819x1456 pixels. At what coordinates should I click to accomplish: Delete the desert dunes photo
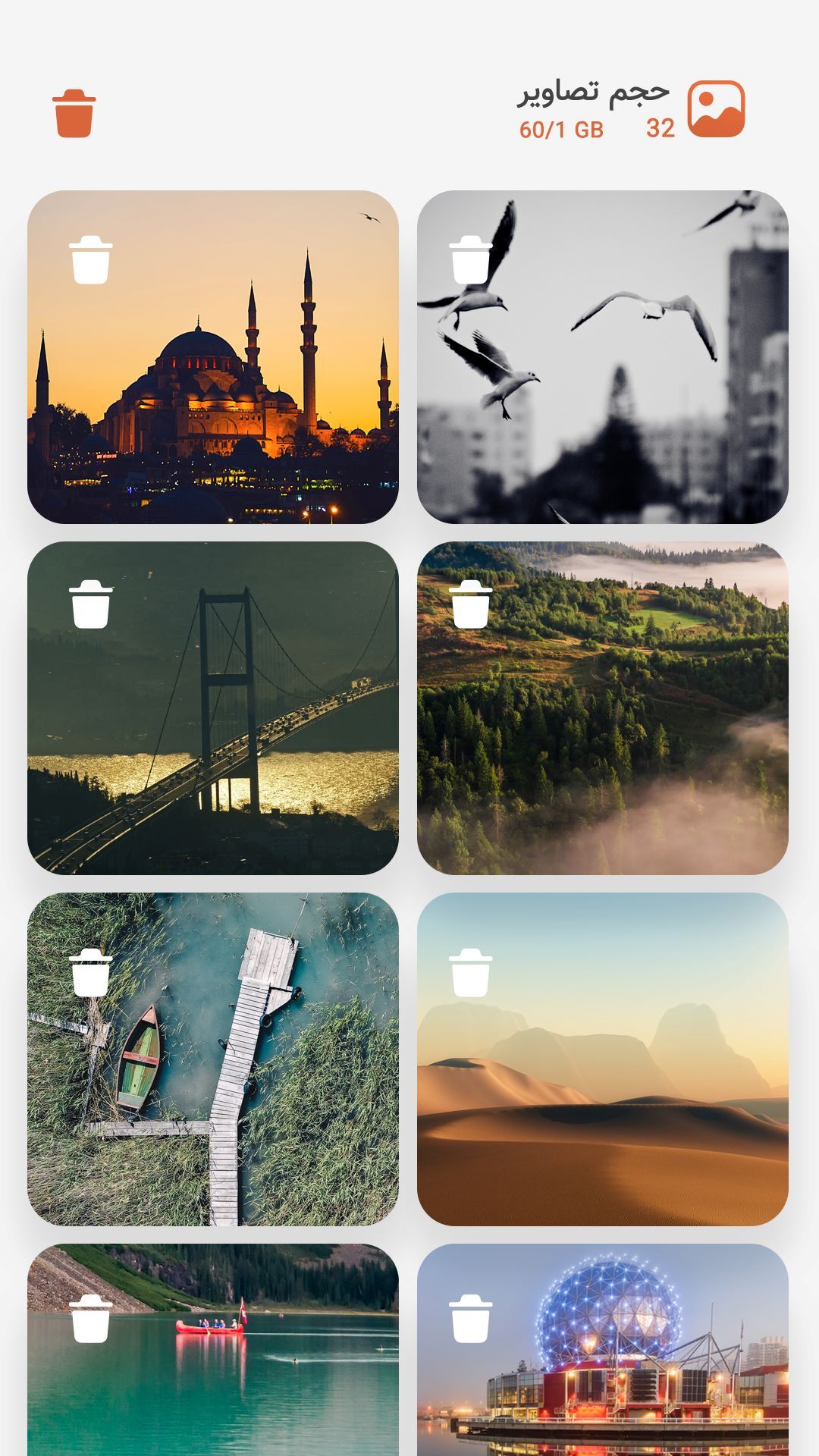click(471, 972)
